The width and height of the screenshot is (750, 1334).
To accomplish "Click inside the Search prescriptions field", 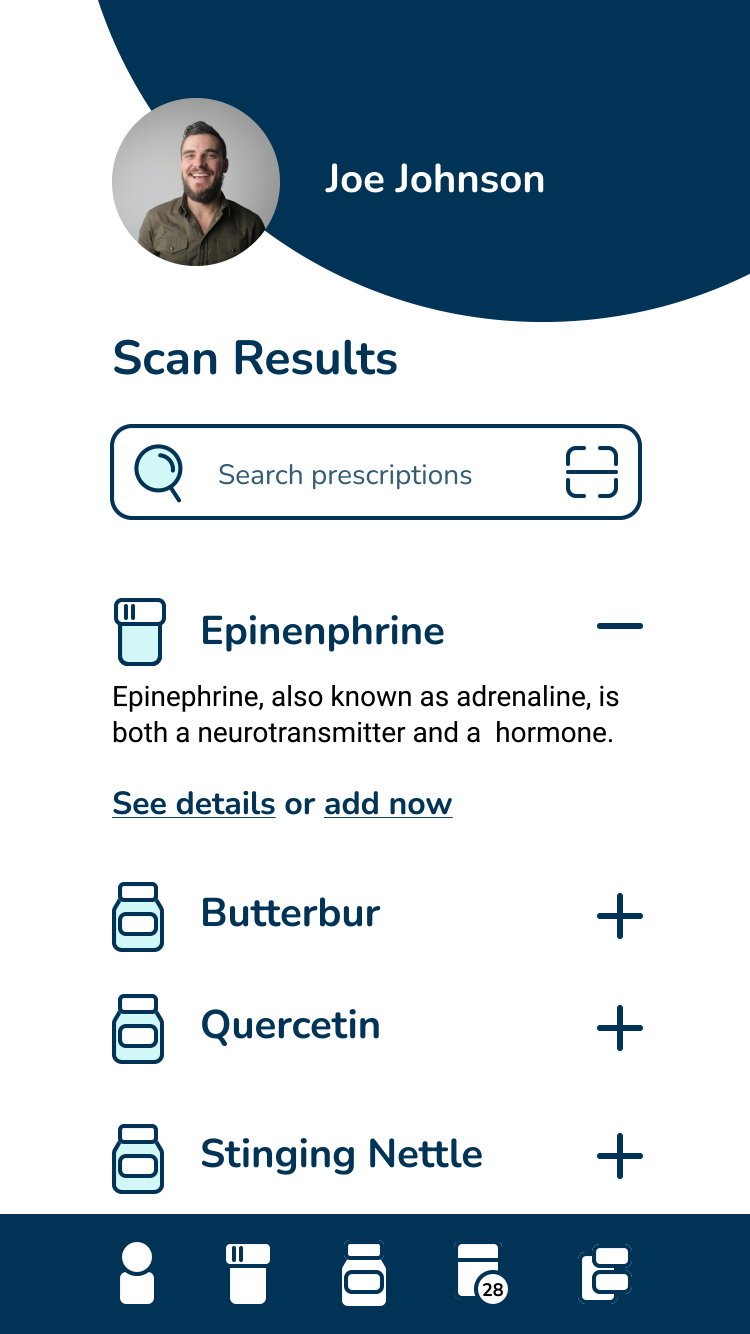I will click(345, 474).
